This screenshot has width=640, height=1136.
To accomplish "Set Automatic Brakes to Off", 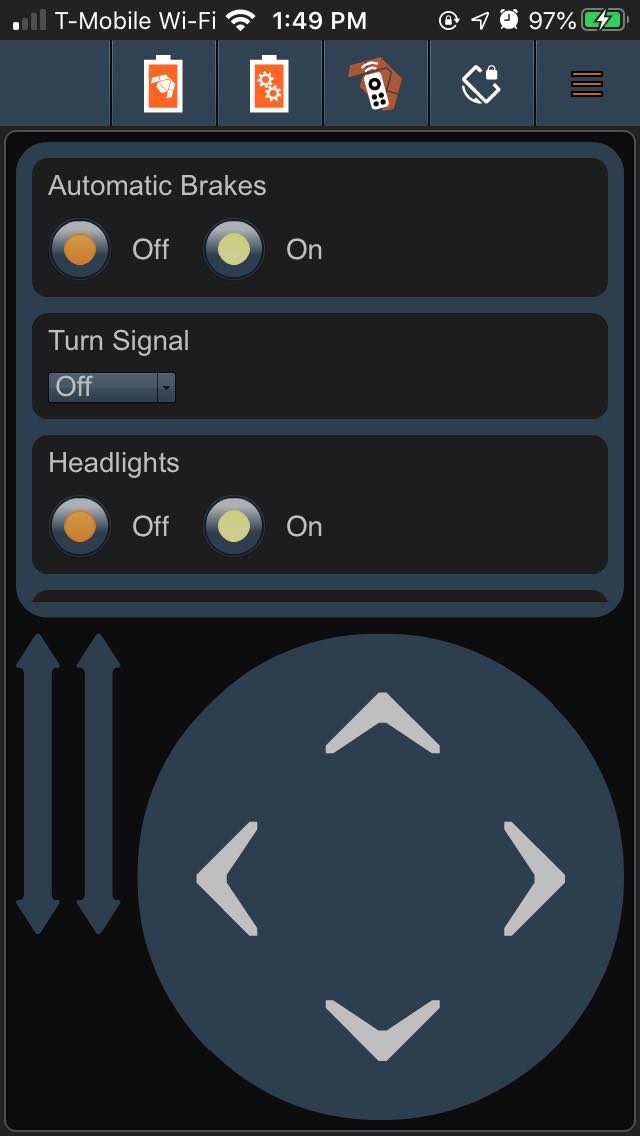I will (x=80, y=249).
